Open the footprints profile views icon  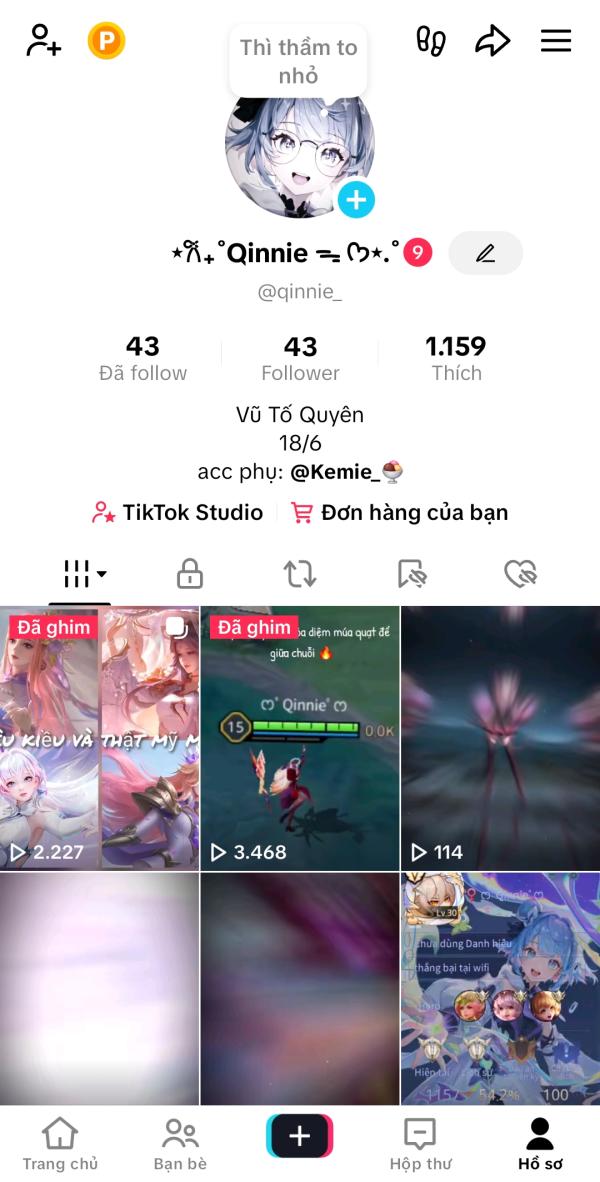click(x=431, y=41)
